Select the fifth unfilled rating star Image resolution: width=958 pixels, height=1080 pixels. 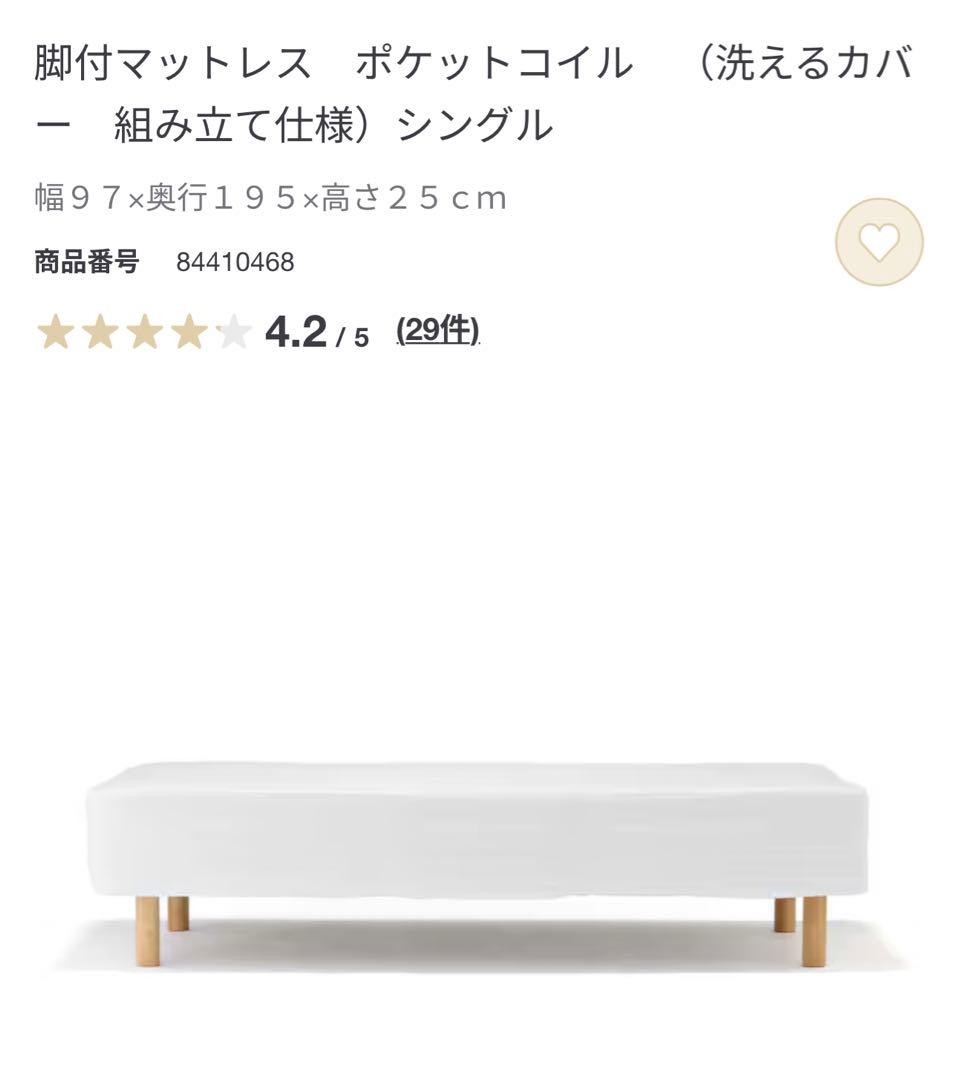pos(233,330)
